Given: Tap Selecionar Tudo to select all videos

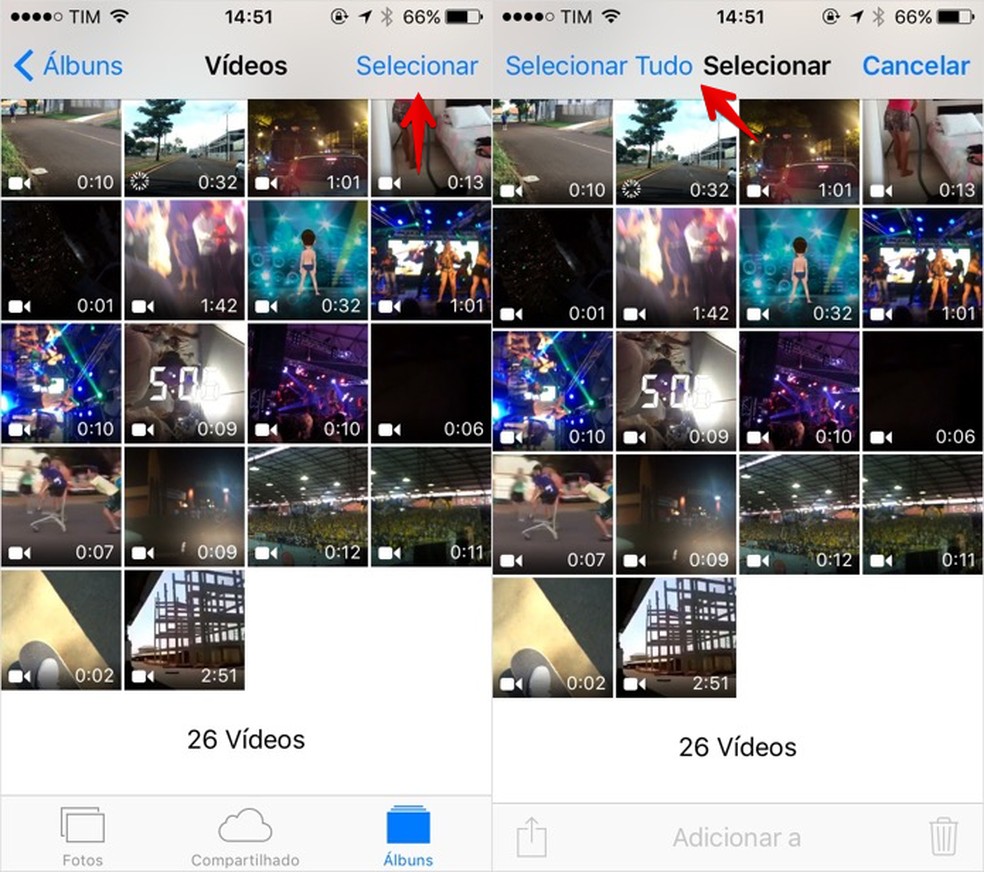Looking at the screenshot, I should [598, 66].
